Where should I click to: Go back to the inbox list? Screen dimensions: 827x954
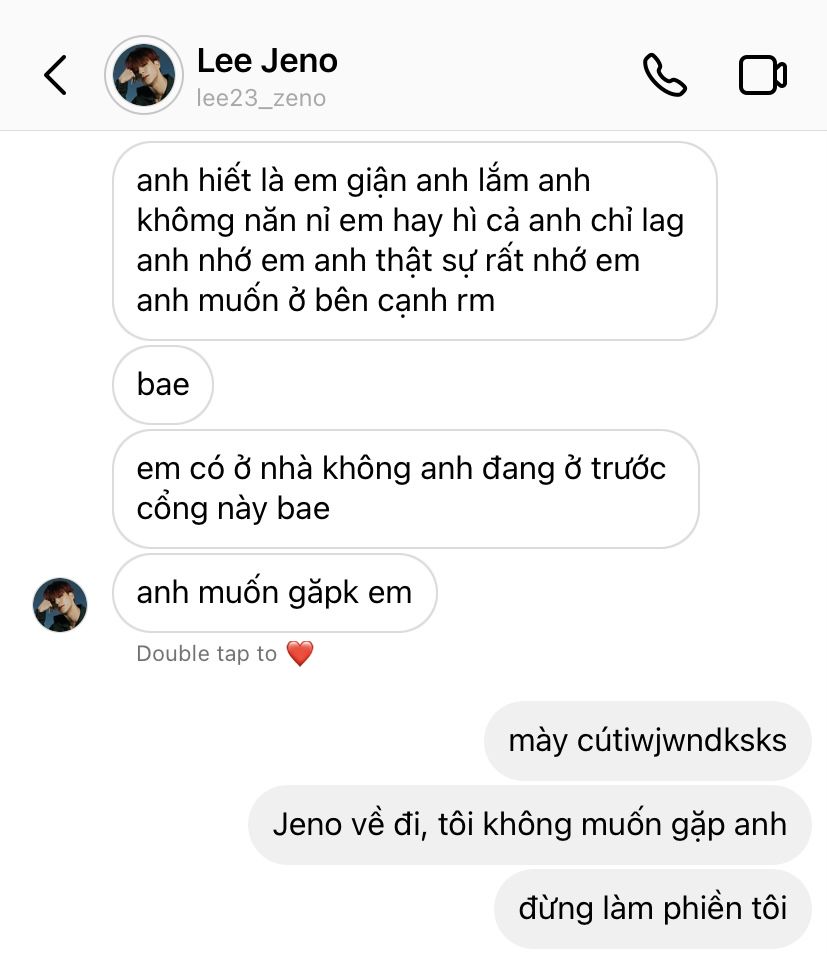55,75
